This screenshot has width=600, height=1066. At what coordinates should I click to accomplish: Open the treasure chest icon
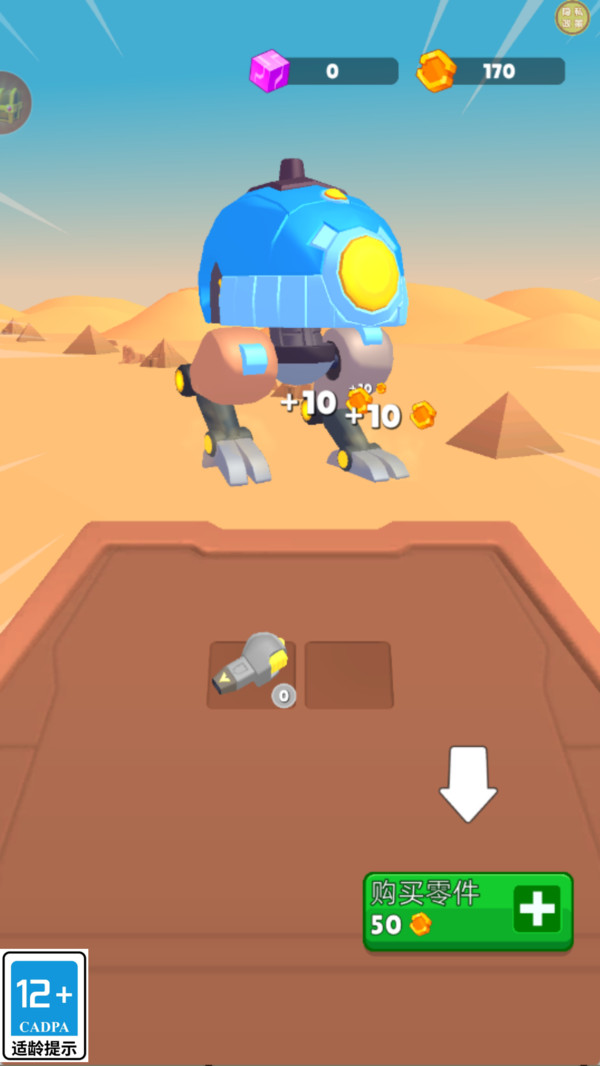(x=12, y=103)
